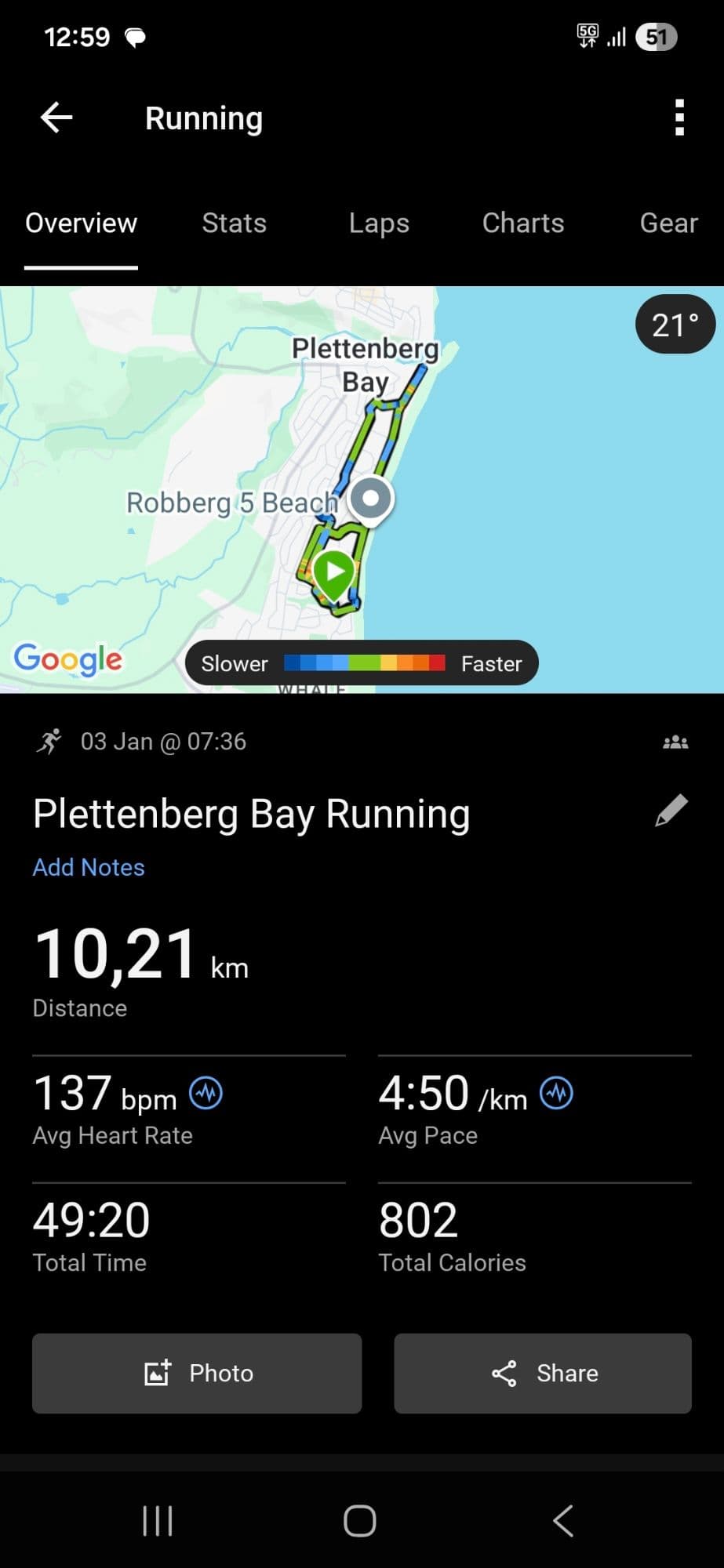Open the Laps tab
This screenshot has height=1568, width=724.
379,223
